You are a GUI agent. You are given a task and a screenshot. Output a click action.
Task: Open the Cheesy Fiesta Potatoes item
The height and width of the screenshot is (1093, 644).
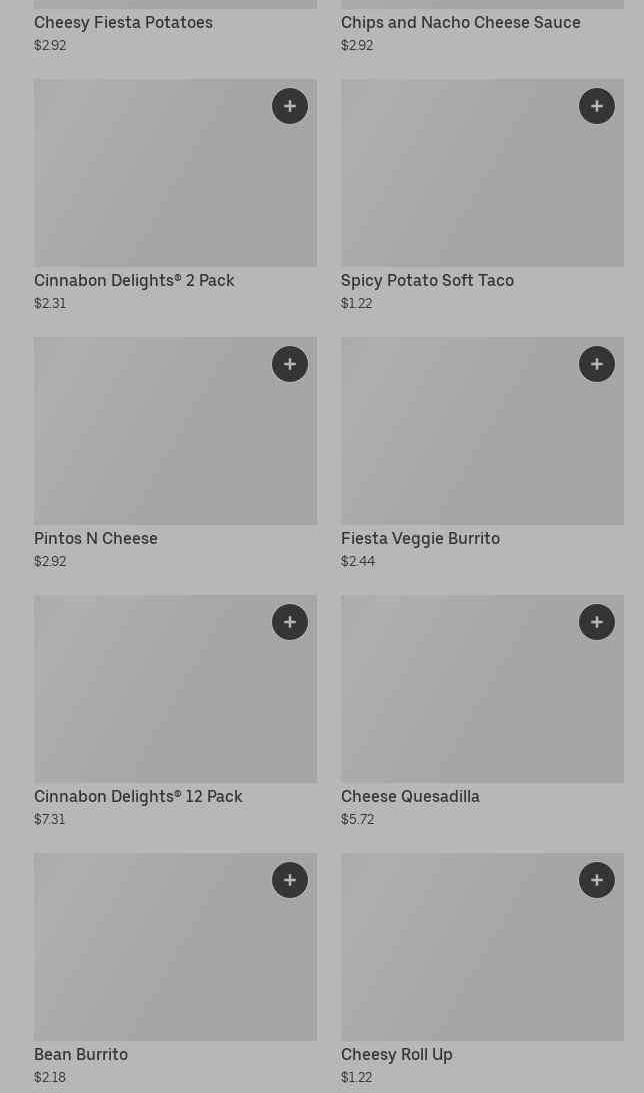tap(123, 23)
